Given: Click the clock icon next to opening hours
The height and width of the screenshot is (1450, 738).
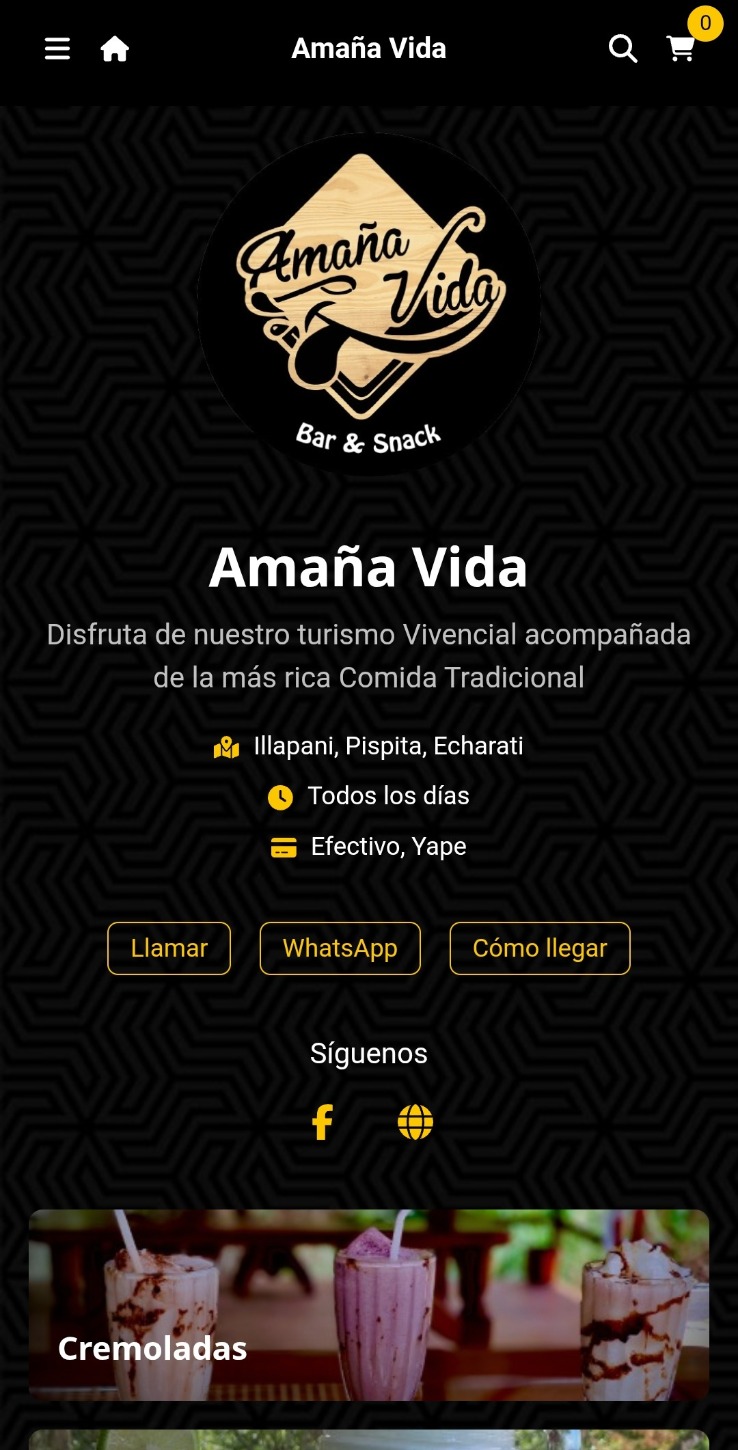Looking at the screenshot, I should tap(281, 796).
